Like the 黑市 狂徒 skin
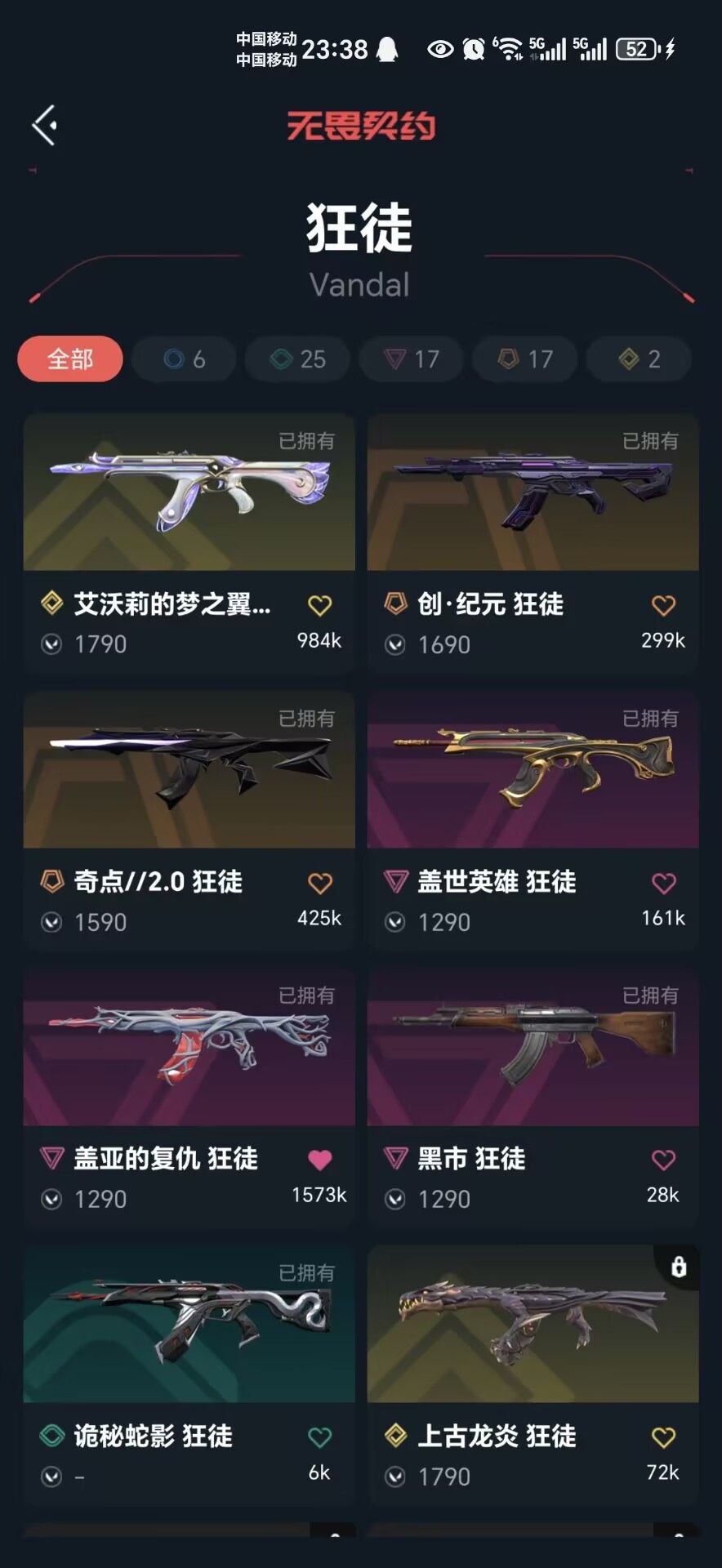Image resolution: width=722 pixels, height=1568 pixels. pyautogui.click(x=663, y=1160)
